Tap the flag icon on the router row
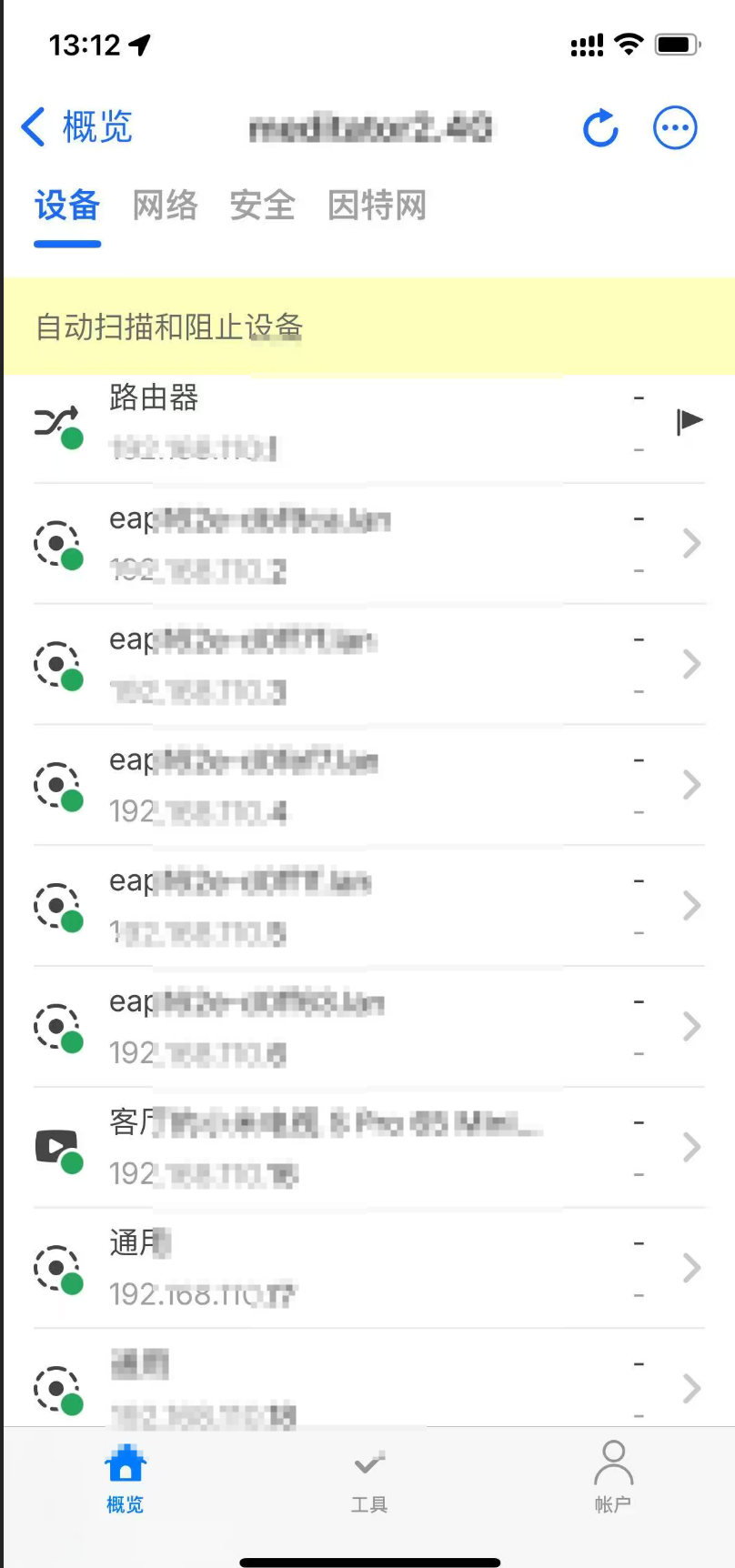735x1568 pixels. pos(690,420)
